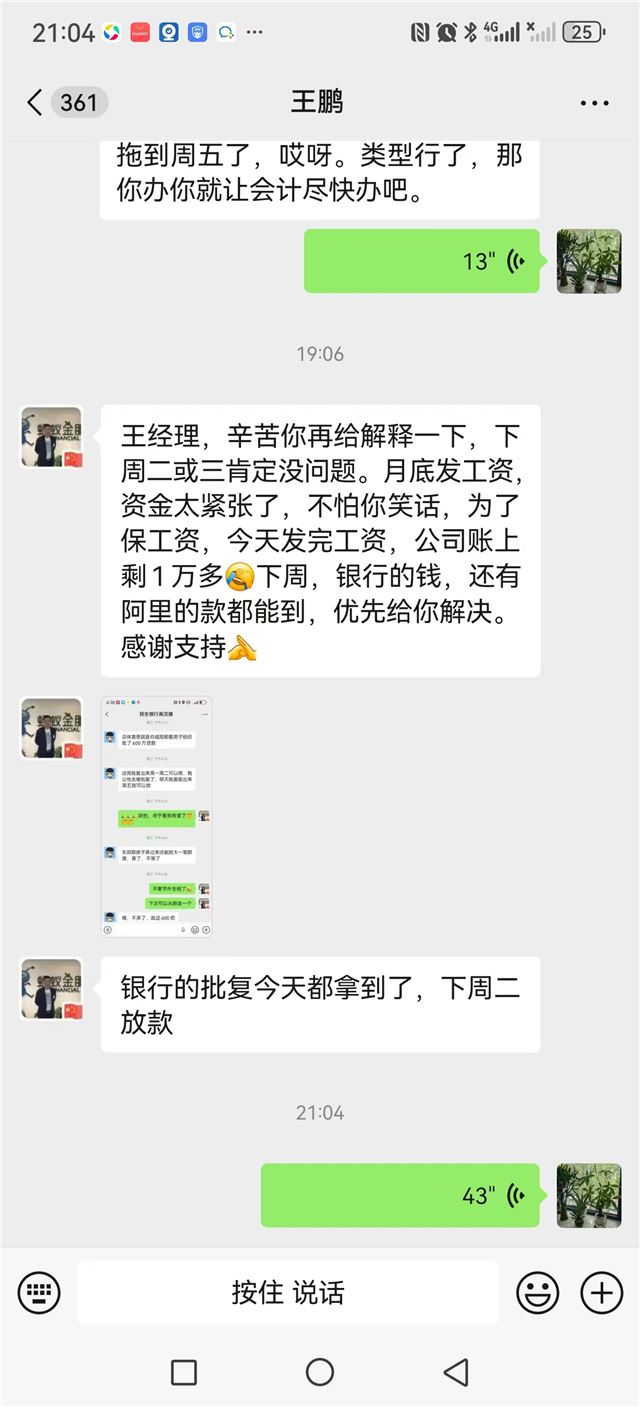Open the contact avatar beside 银行的批复 message
This screenshot has width=640, height=1407.
(52, 989)
